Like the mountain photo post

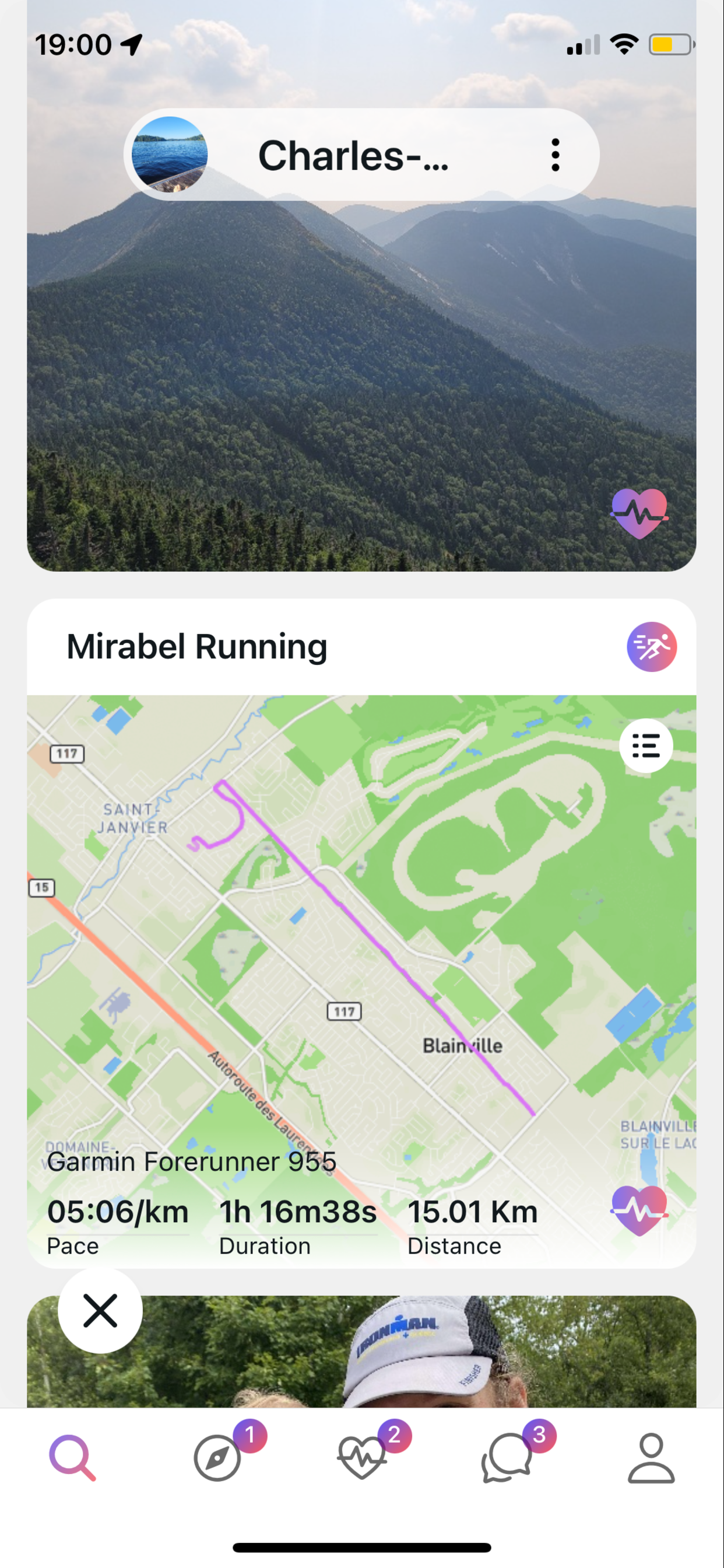(x=639, y=513)
